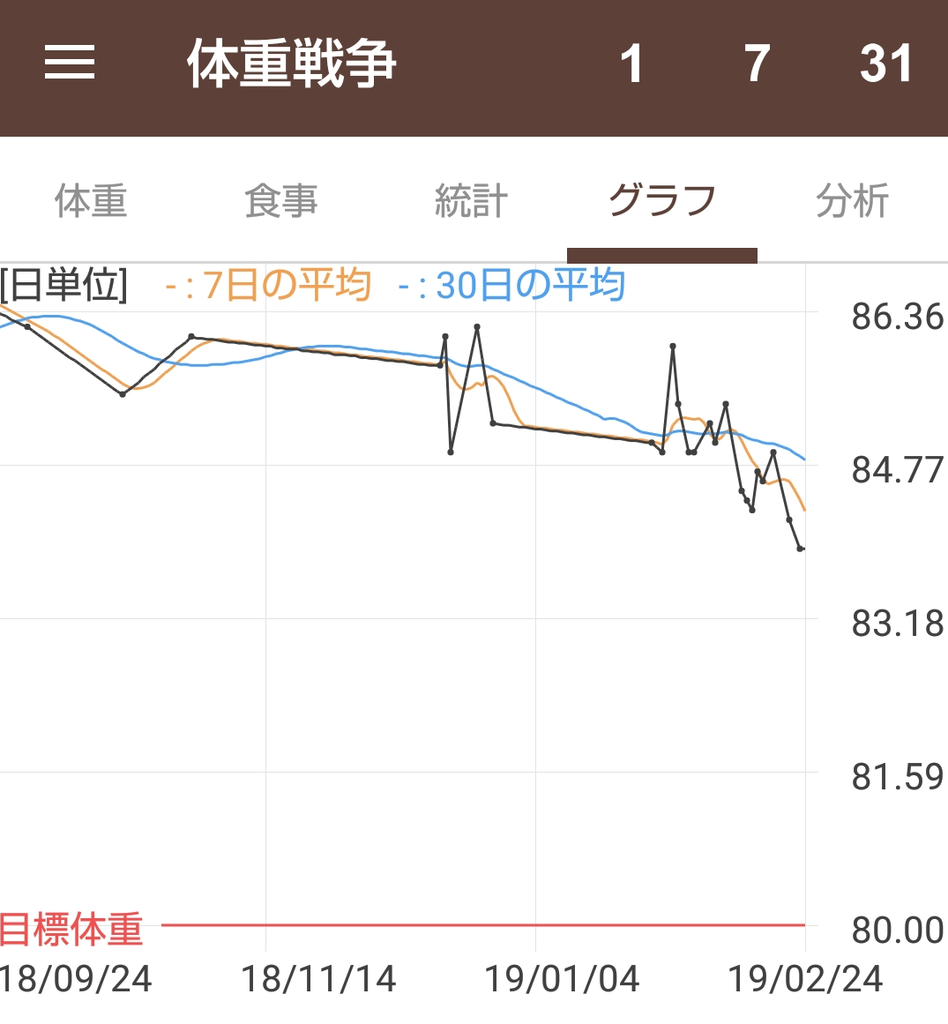This screenshot has height=1024, width=948.
Task: Open the 統計 tab
Action: coord(471,201)
